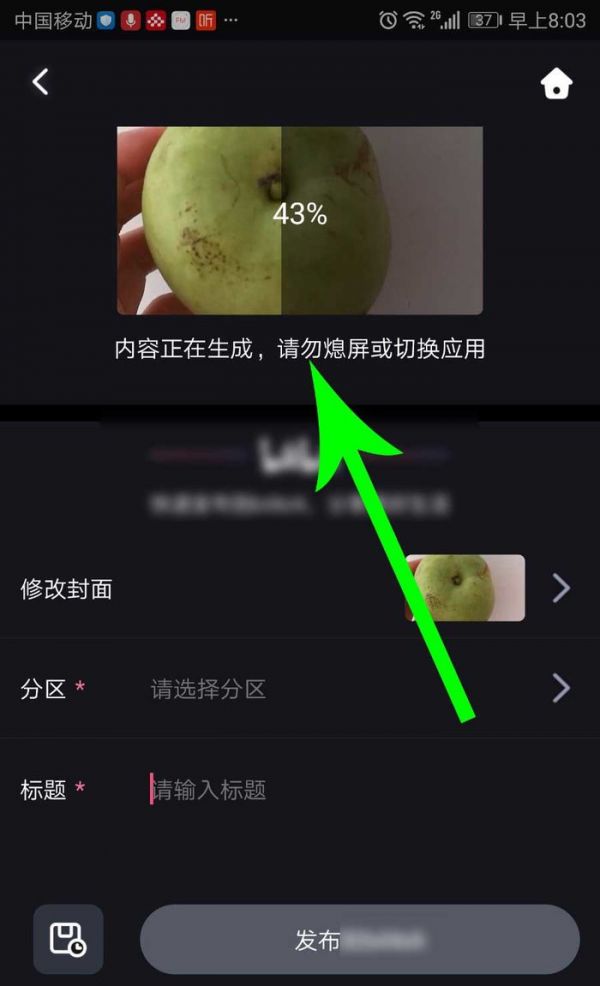Image resolution: width=600 pixels, height=986 pixels.
Task: Open the 修改封面 cover editing row
Action: point(300,589)
